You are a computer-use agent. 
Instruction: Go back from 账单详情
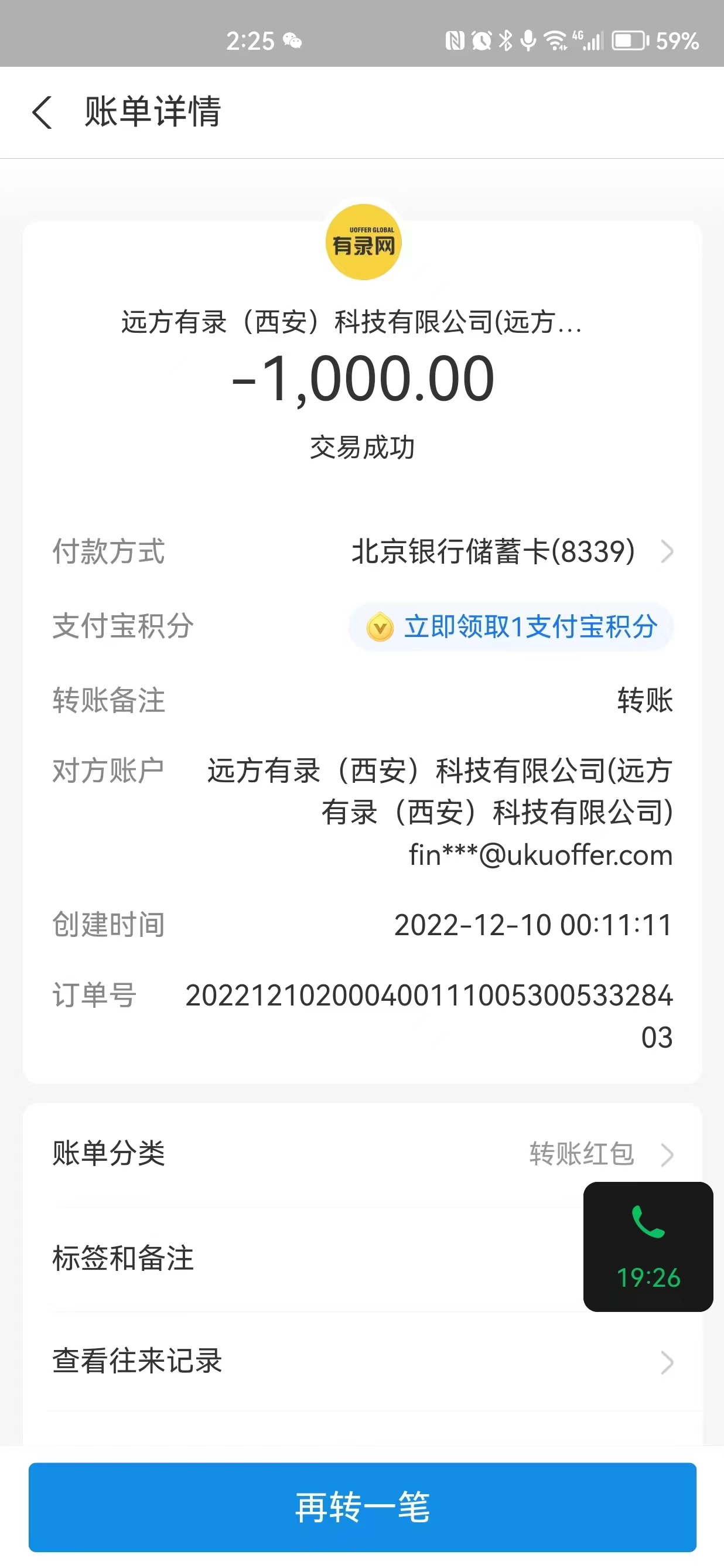[42, 113]
